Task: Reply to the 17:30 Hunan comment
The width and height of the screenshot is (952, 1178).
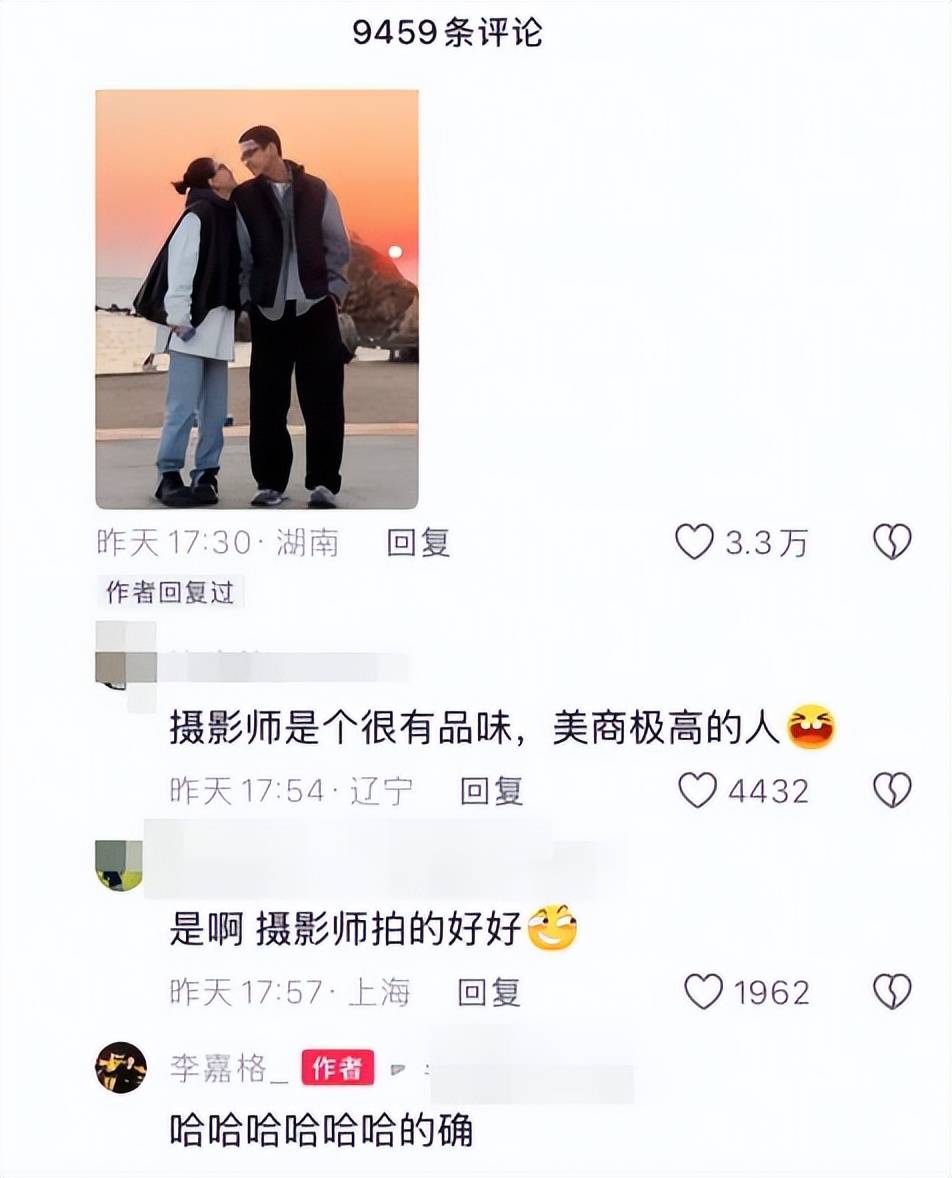Action: [418, 543]
